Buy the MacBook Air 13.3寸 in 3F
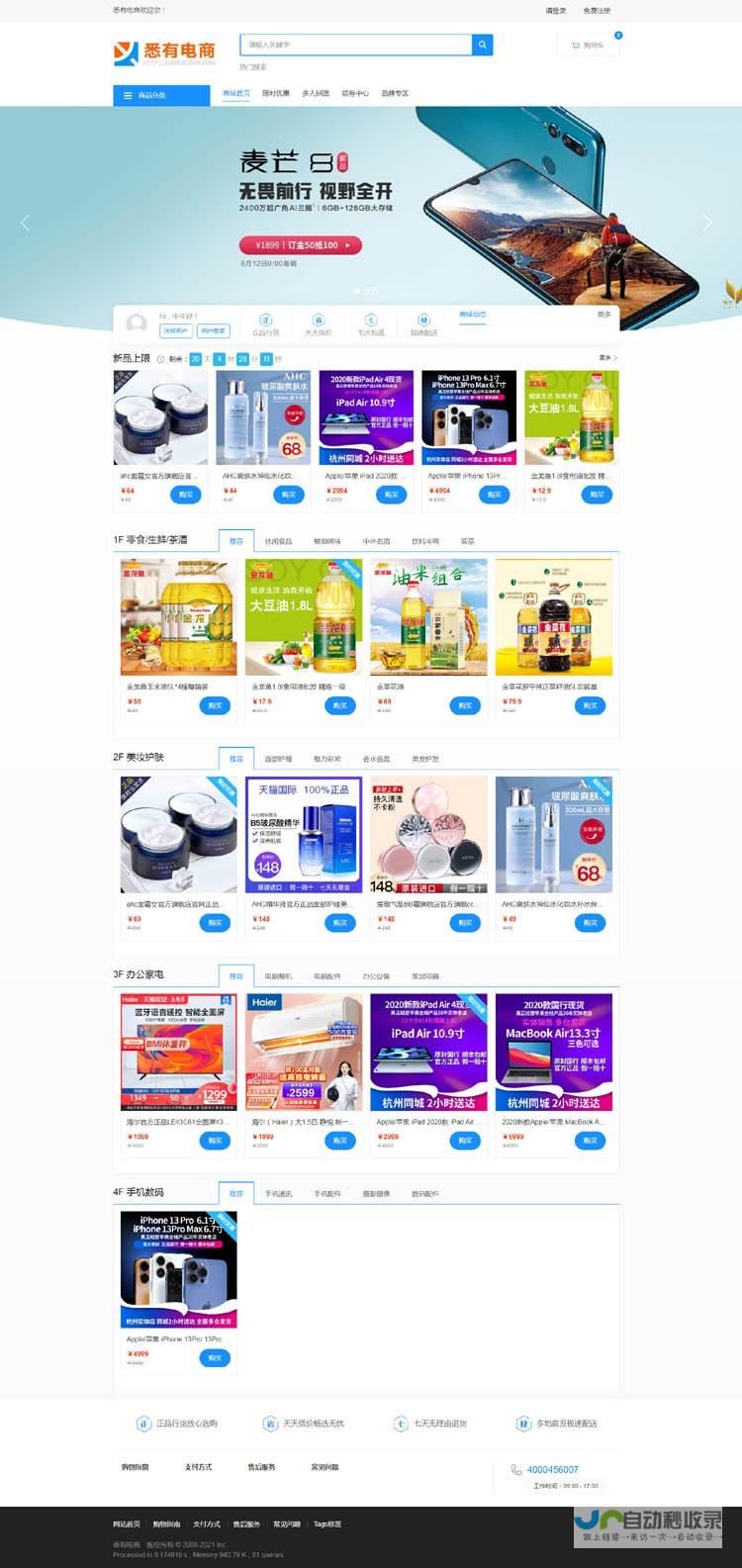Viewport: 742px width, 1568px height. point(591,1141)
